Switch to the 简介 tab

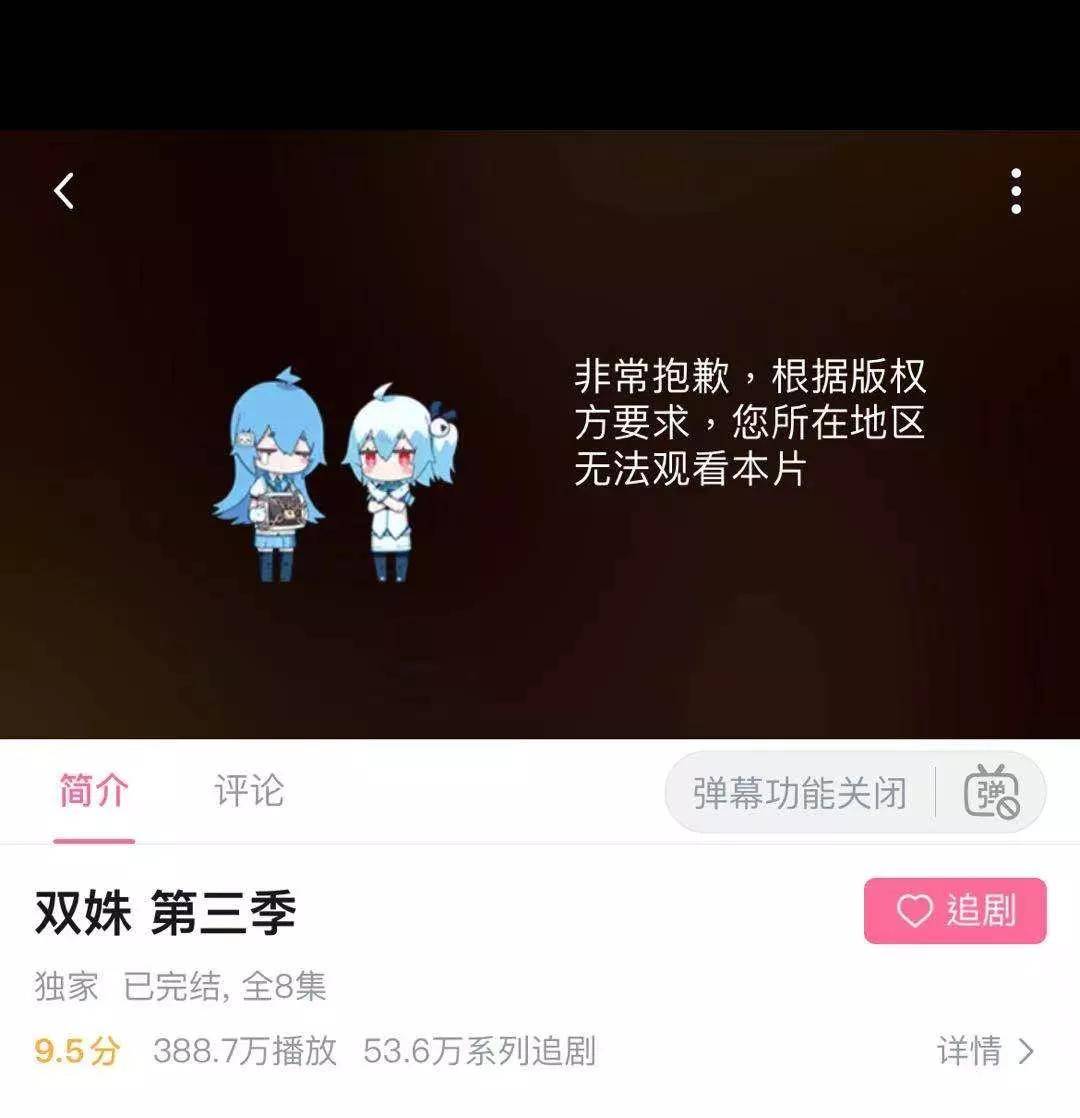point(94,791)
